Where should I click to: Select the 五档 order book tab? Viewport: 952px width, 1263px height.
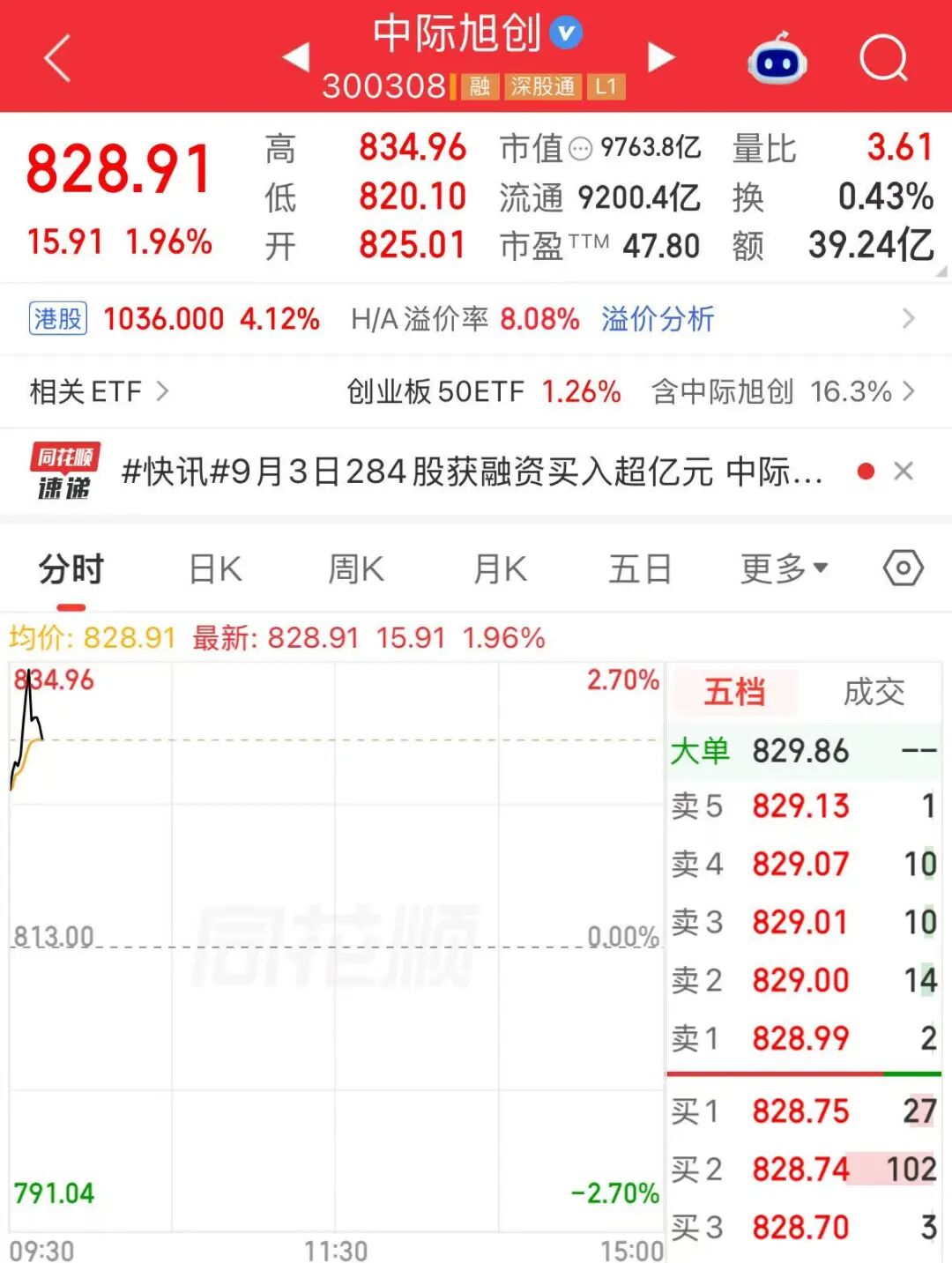pos(734,692)
